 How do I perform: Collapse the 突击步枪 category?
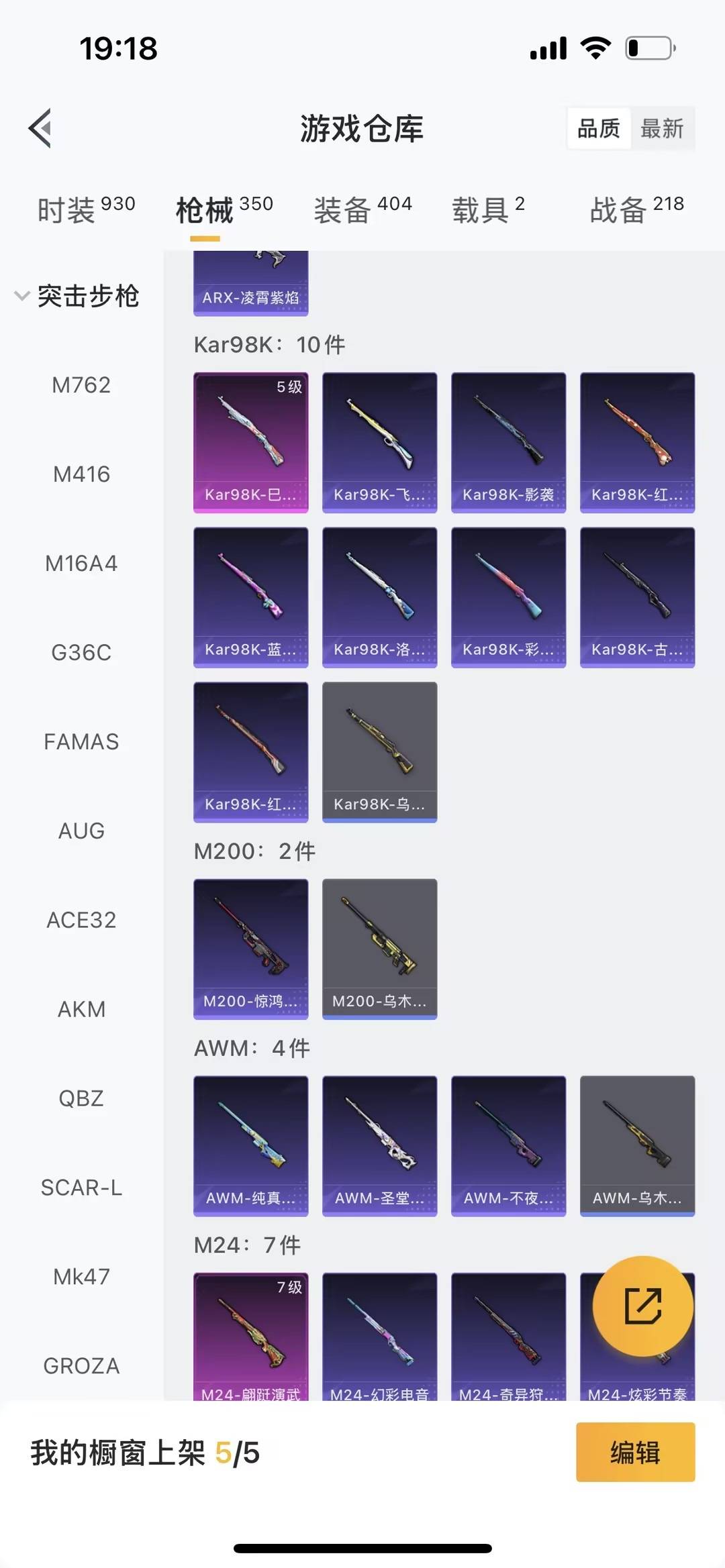(77, 296)
